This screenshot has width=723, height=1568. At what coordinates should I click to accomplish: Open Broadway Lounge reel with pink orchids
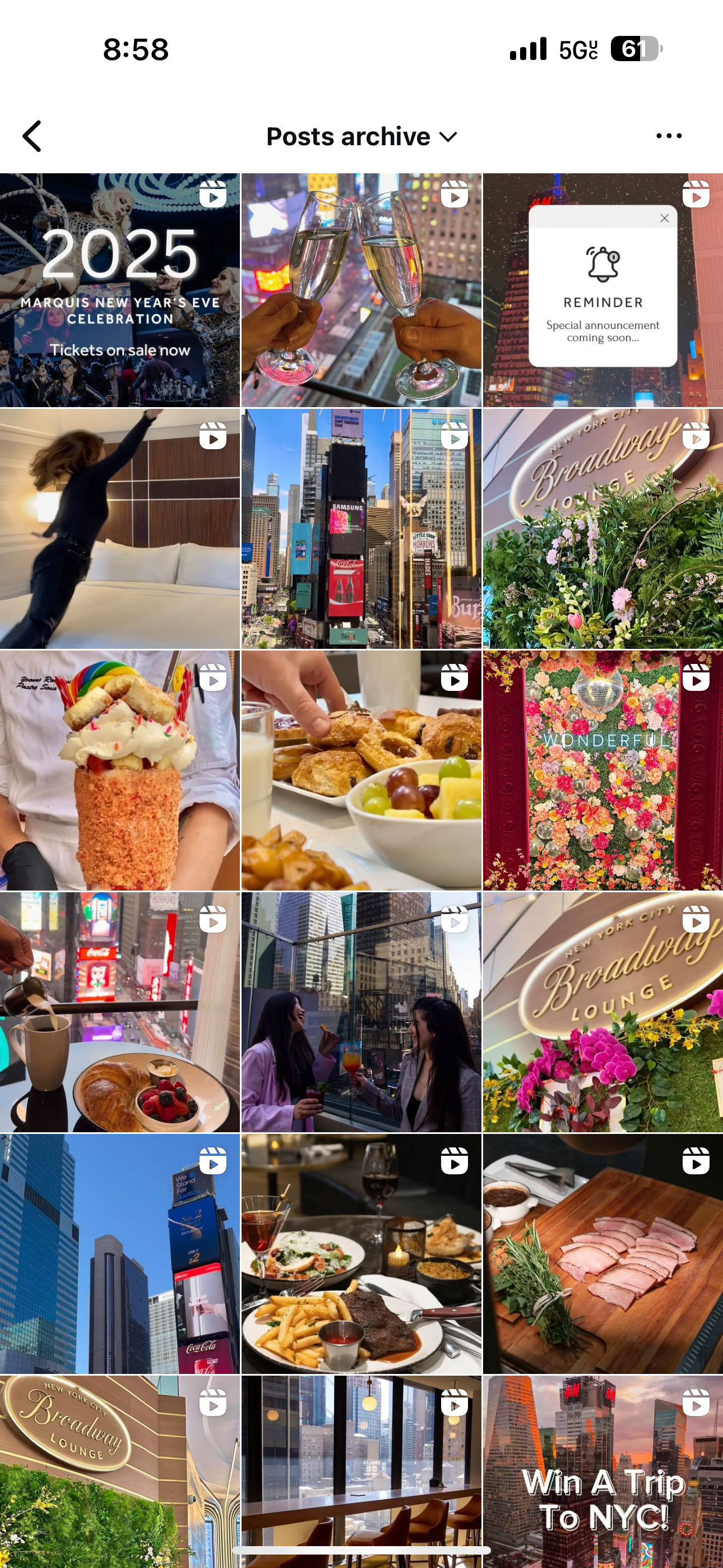(602, 1012)
